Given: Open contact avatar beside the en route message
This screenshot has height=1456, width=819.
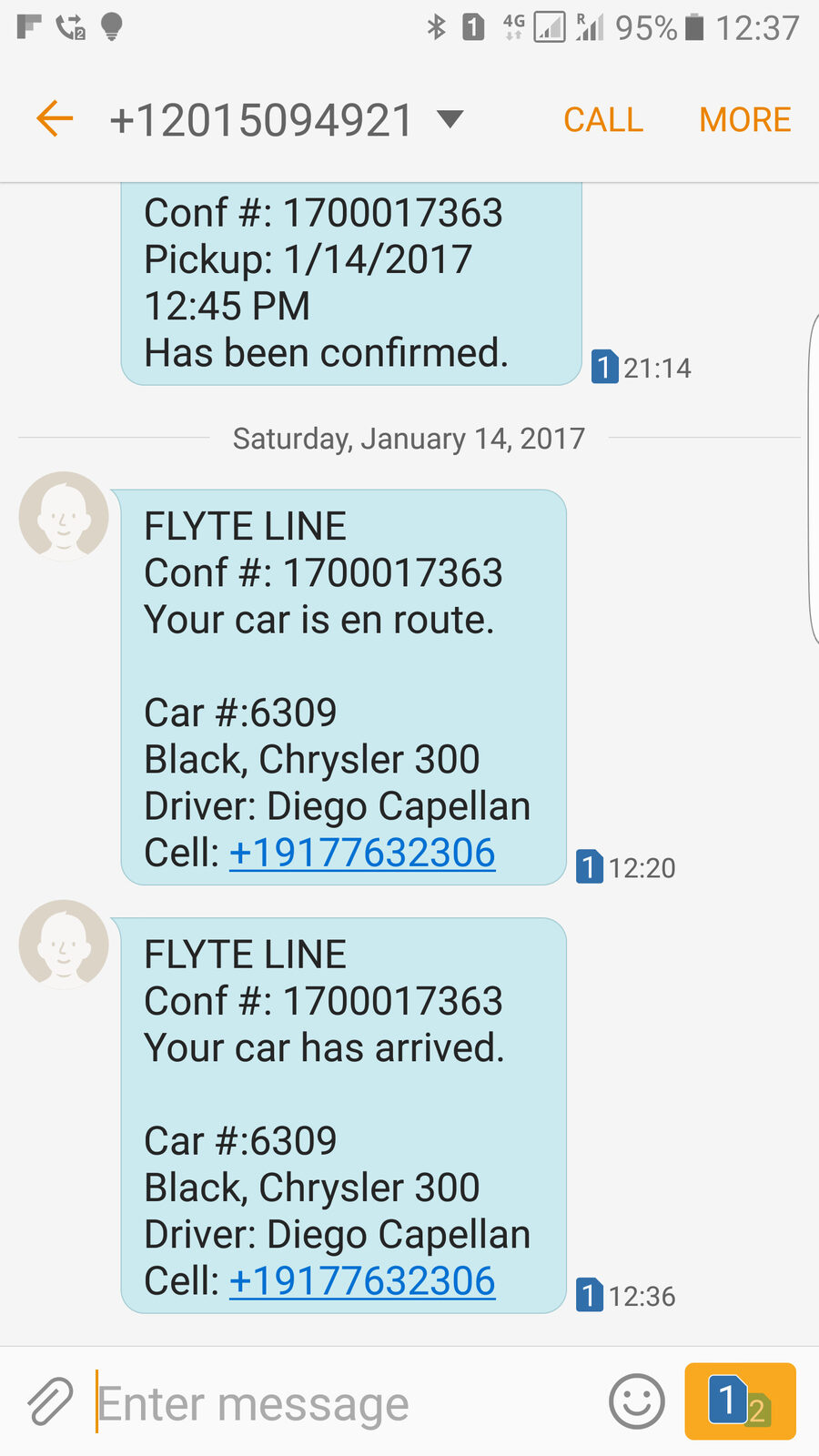Looking at the screenshot, I should 64,516.
